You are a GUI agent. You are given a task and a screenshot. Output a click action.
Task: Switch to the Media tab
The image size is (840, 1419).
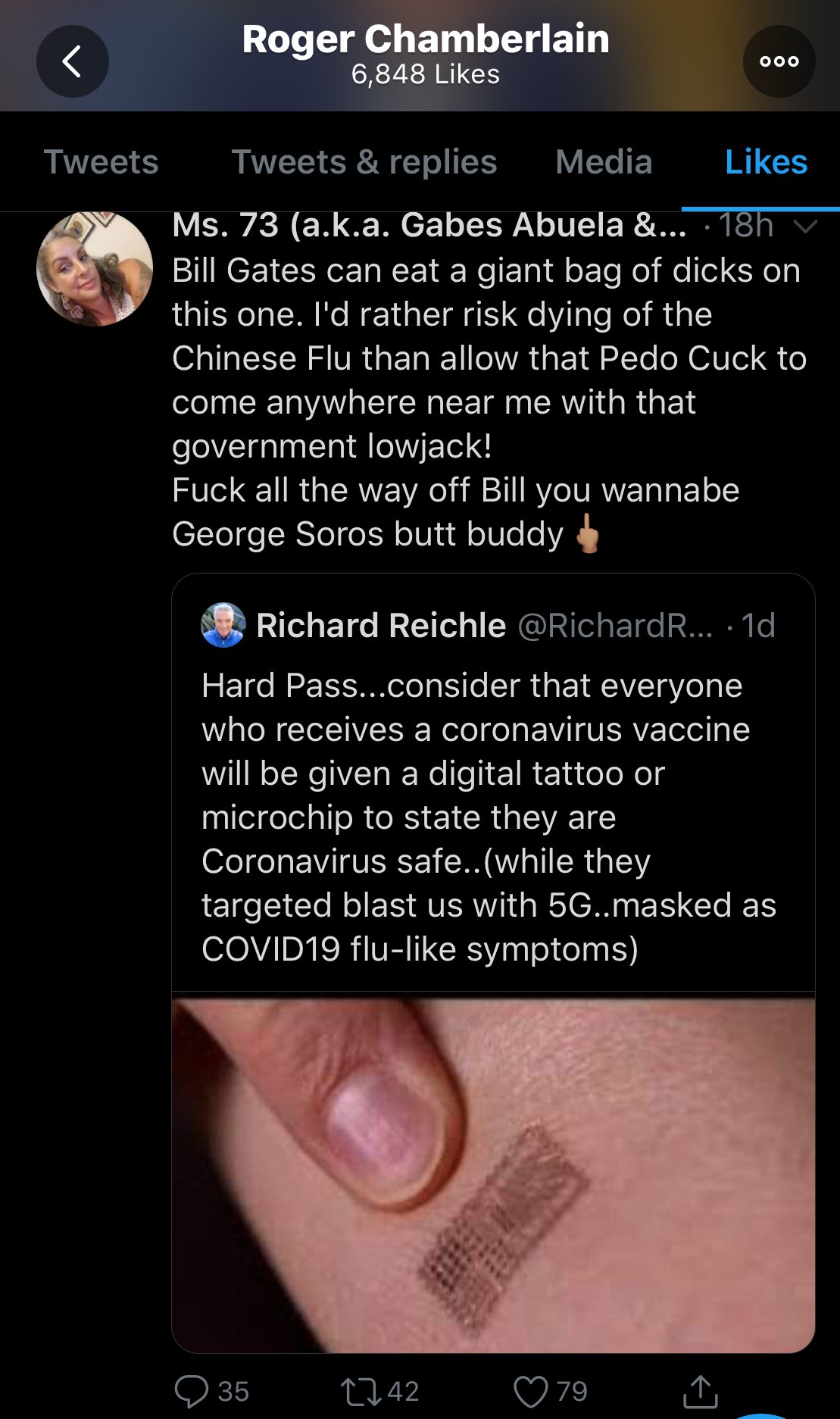pyautogui.click(x=604, y=161)
